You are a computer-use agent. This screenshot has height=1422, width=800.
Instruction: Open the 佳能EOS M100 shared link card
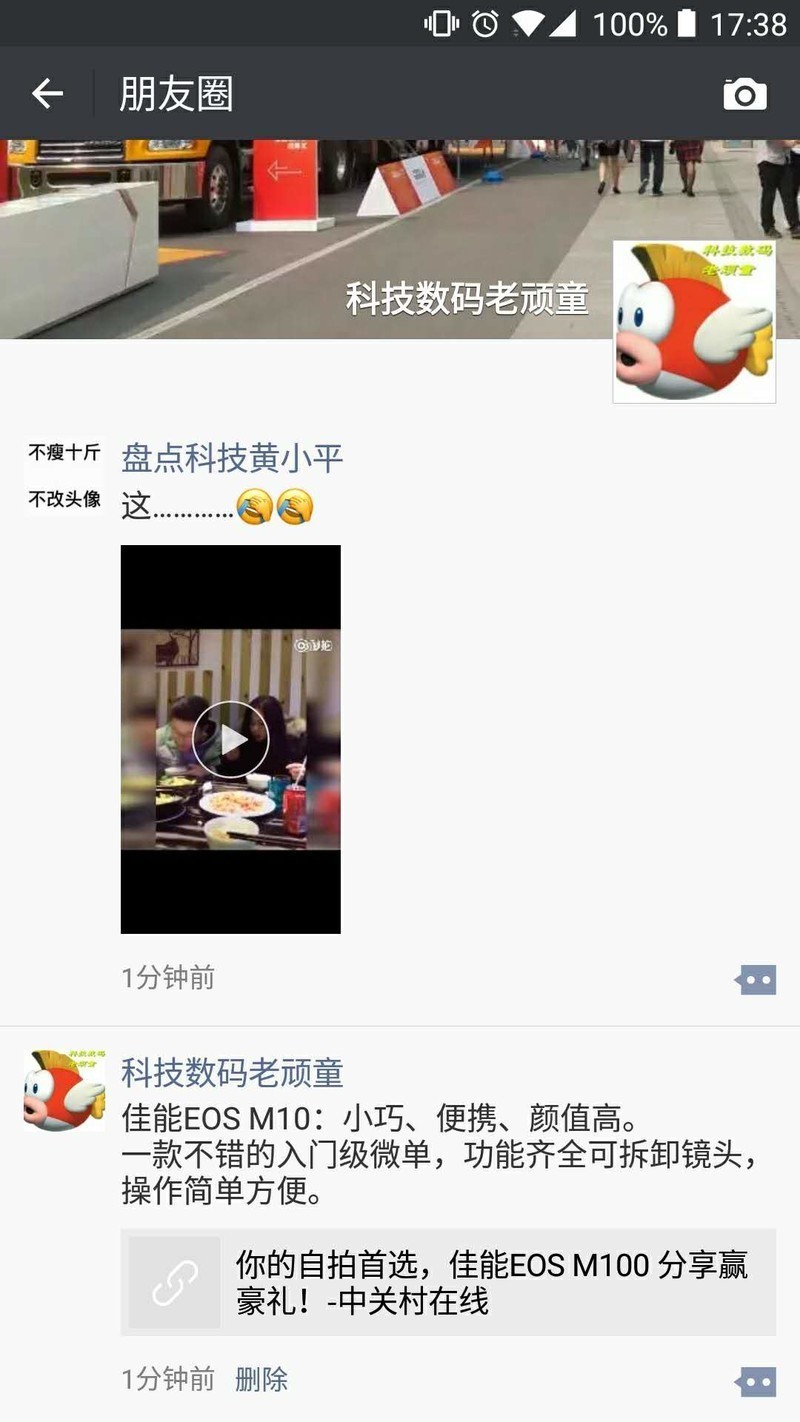click(448, 1282)
